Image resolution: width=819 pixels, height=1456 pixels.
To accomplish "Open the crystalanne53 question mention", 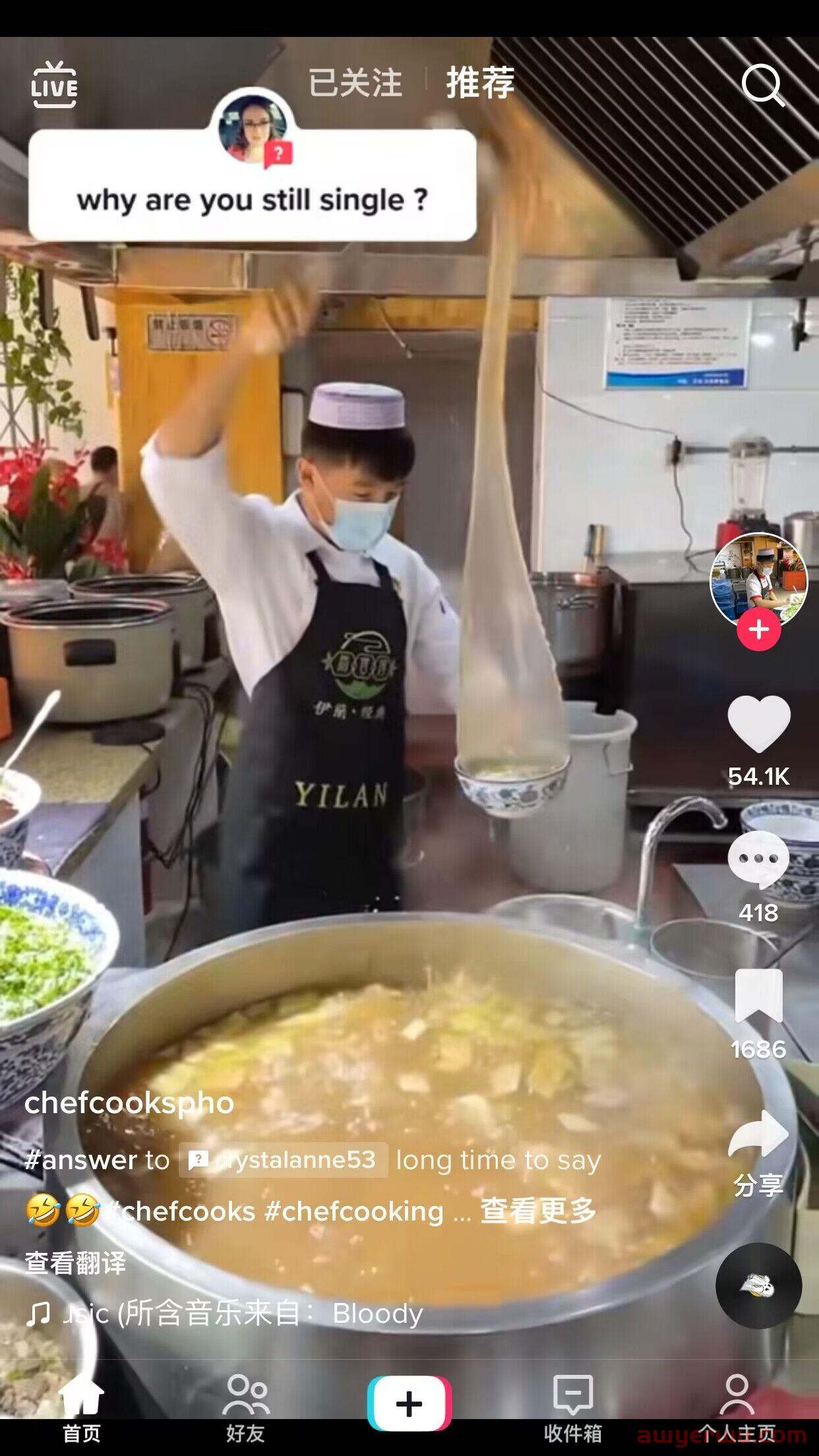I will 284,1160.
